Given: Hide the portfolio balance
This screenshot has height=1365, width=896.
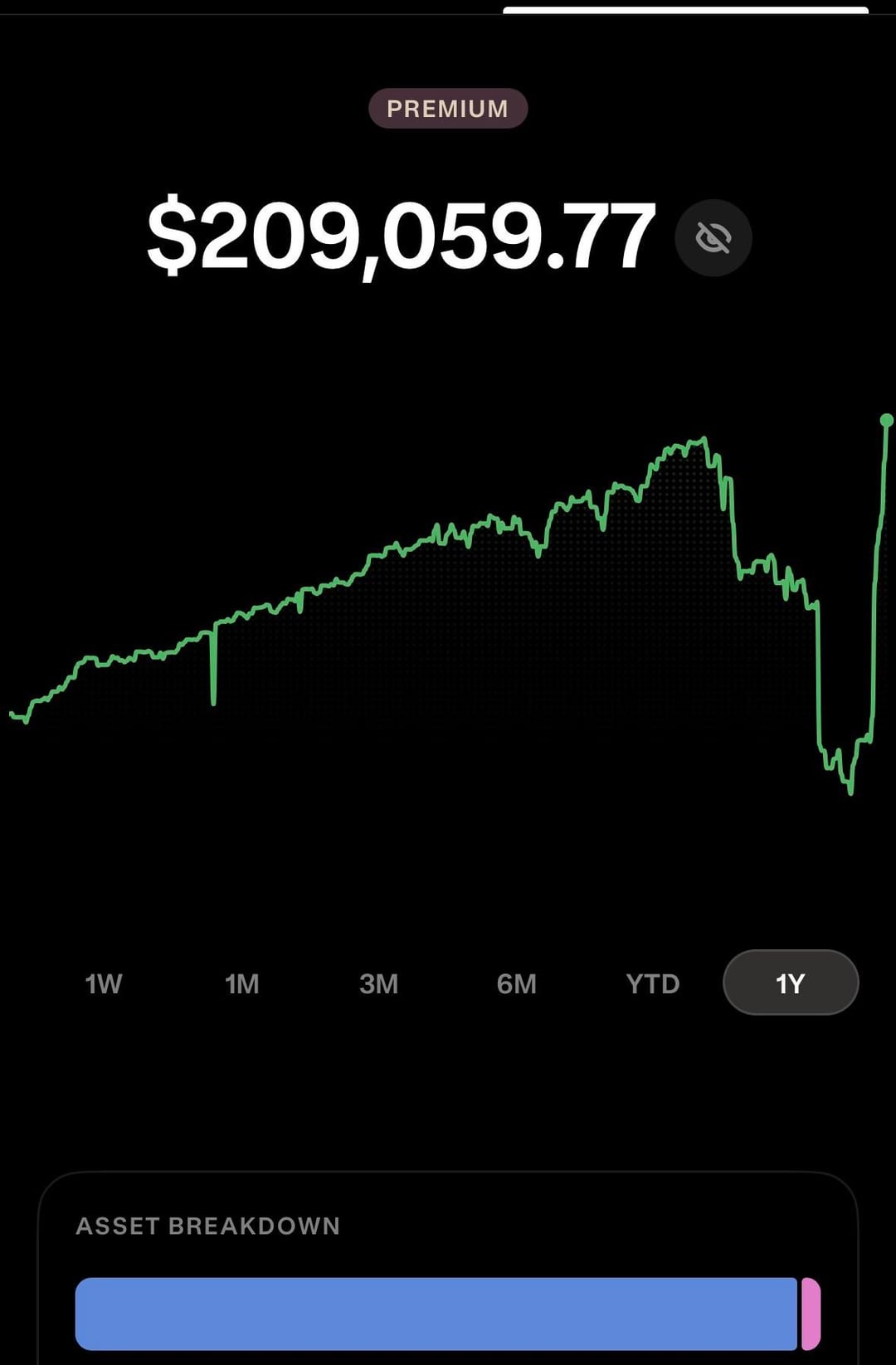Looking at the screenshot, I should pos(713,238).
